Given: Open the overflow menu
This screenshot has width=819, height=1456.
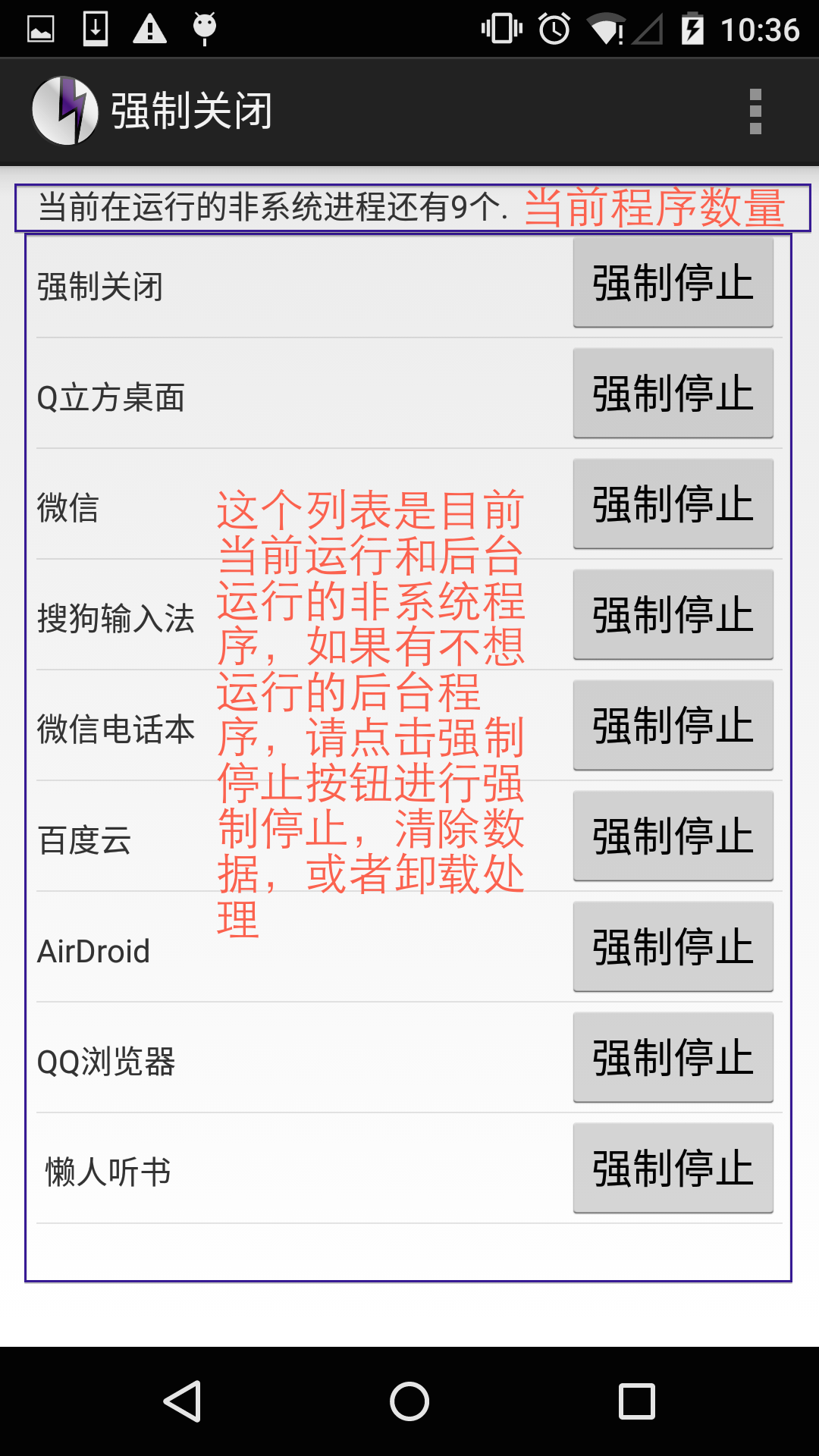Looking at the screenshot, I should click(755, 111).
